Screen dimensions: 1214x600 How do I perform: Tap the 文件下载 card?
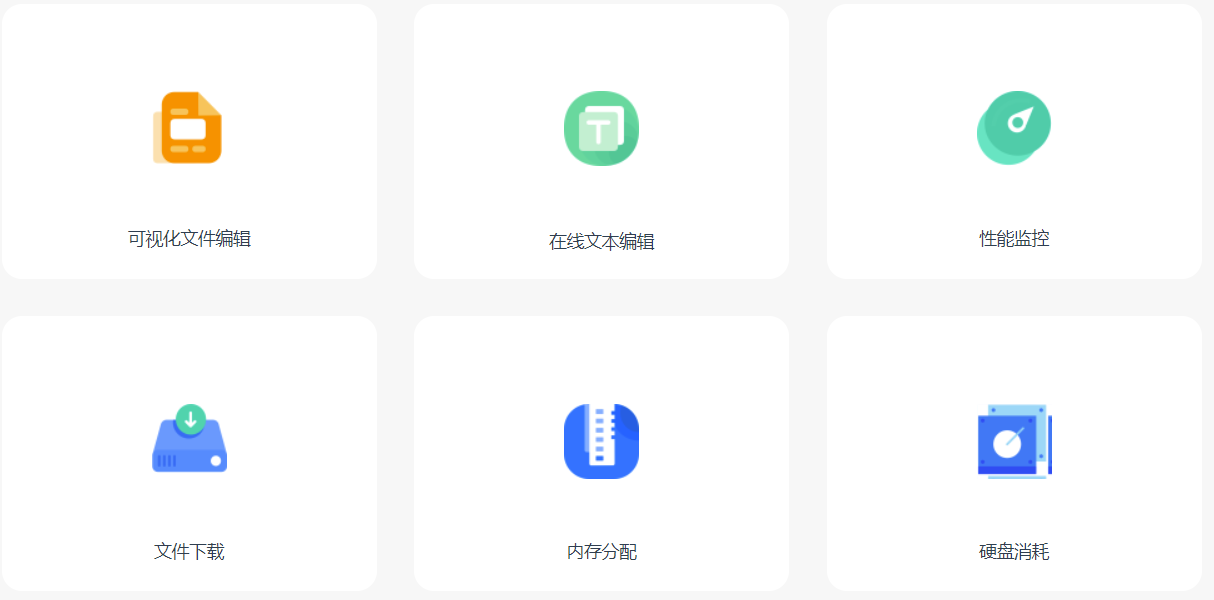(x=189, y=453)
